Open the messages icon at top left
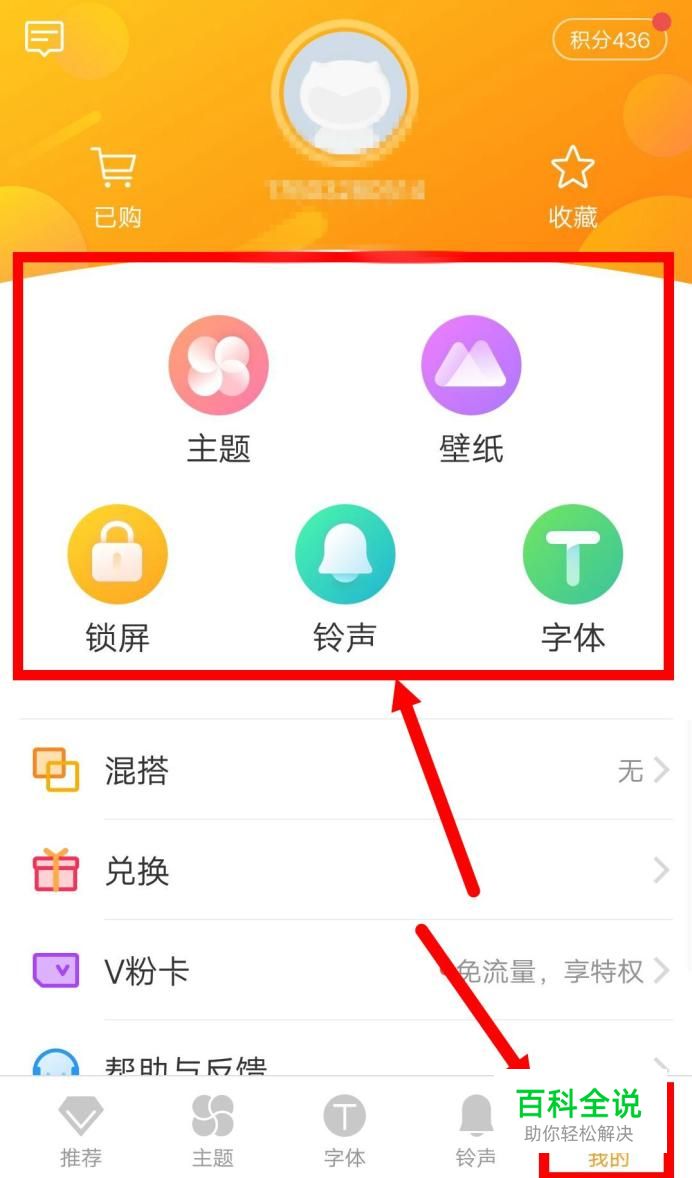The width and height of the screenshot is (692, 1178). 44,39
